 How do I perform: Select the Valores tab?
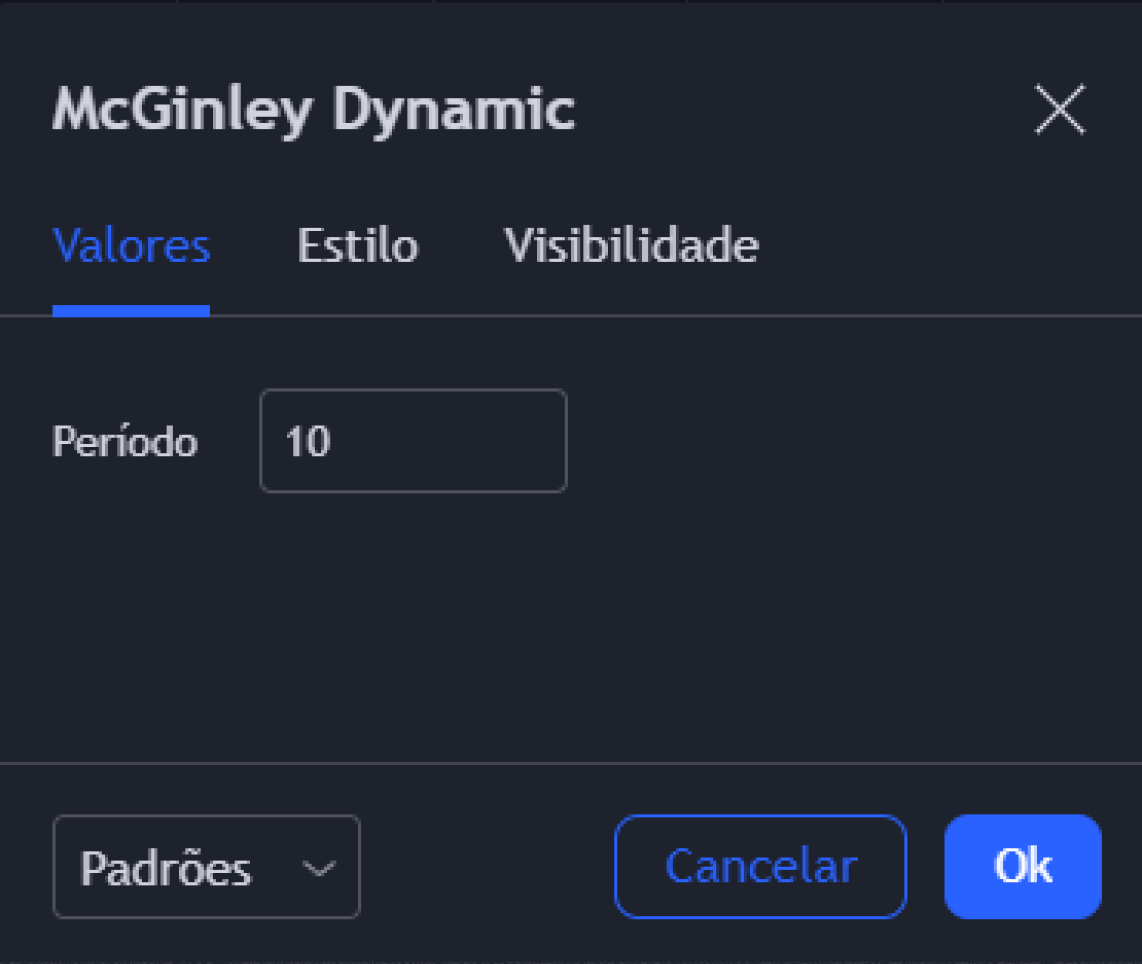click(x=131, y=246)
